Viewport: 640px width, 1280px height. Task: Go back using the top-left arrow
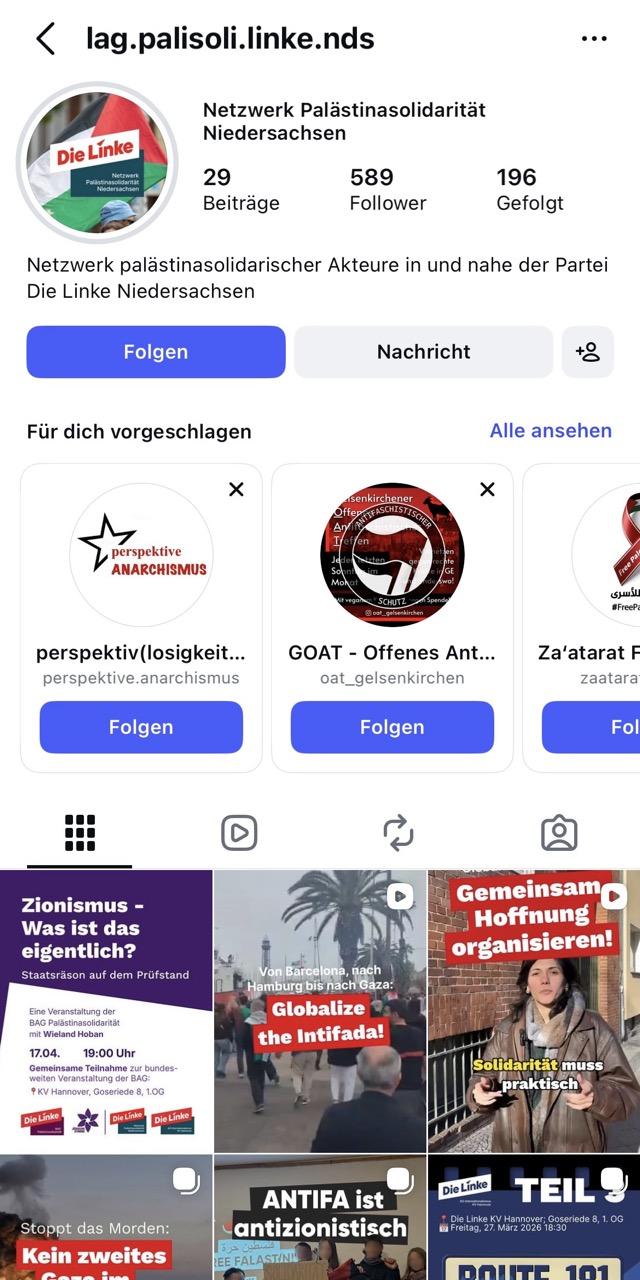(46, 39)
